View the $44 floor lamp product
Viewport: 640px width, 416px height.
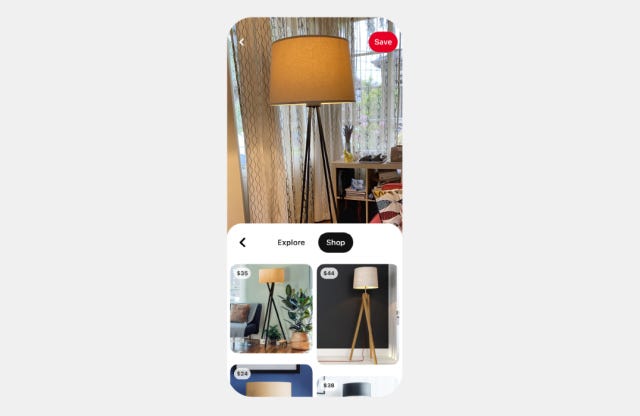click(357, 313)
